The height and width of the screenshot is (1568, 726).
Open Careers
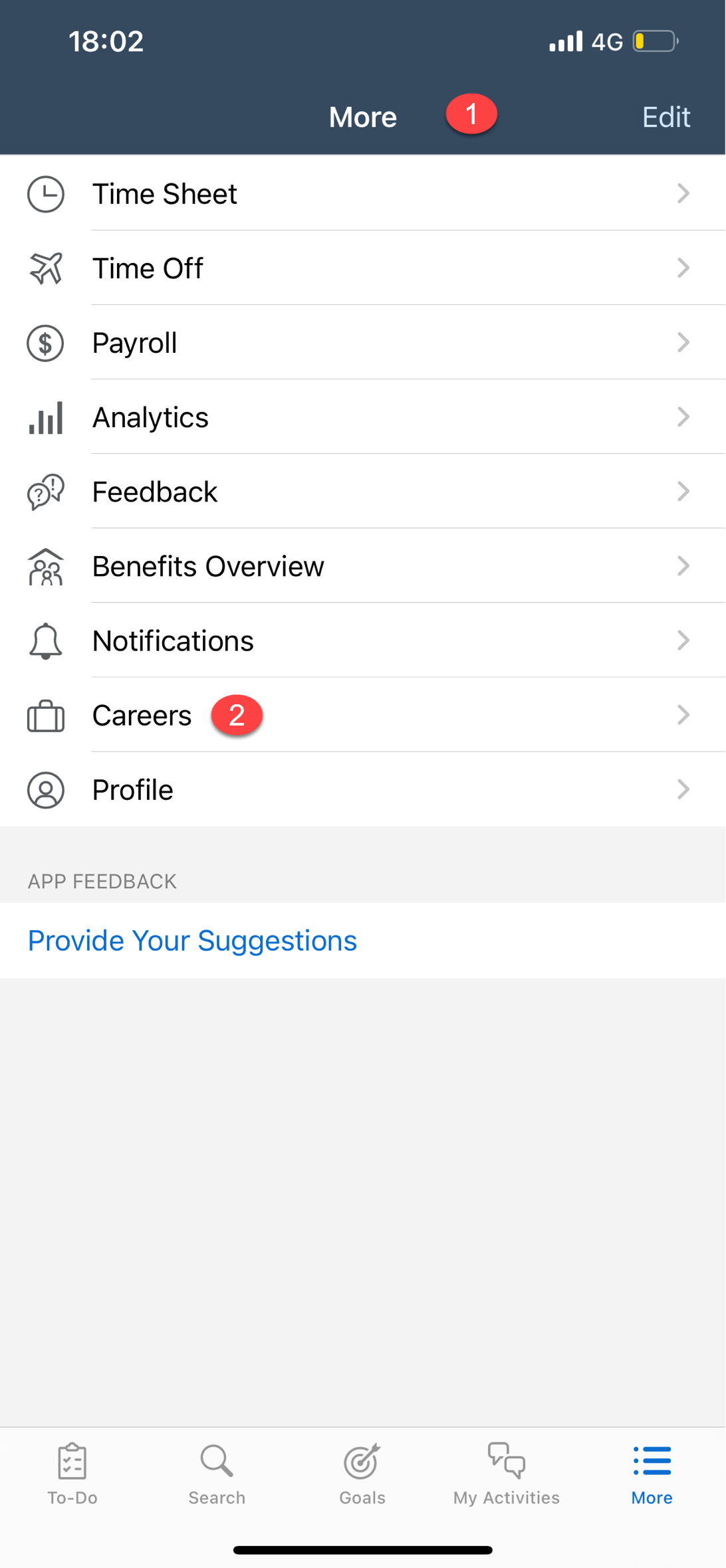pos(363,714)
